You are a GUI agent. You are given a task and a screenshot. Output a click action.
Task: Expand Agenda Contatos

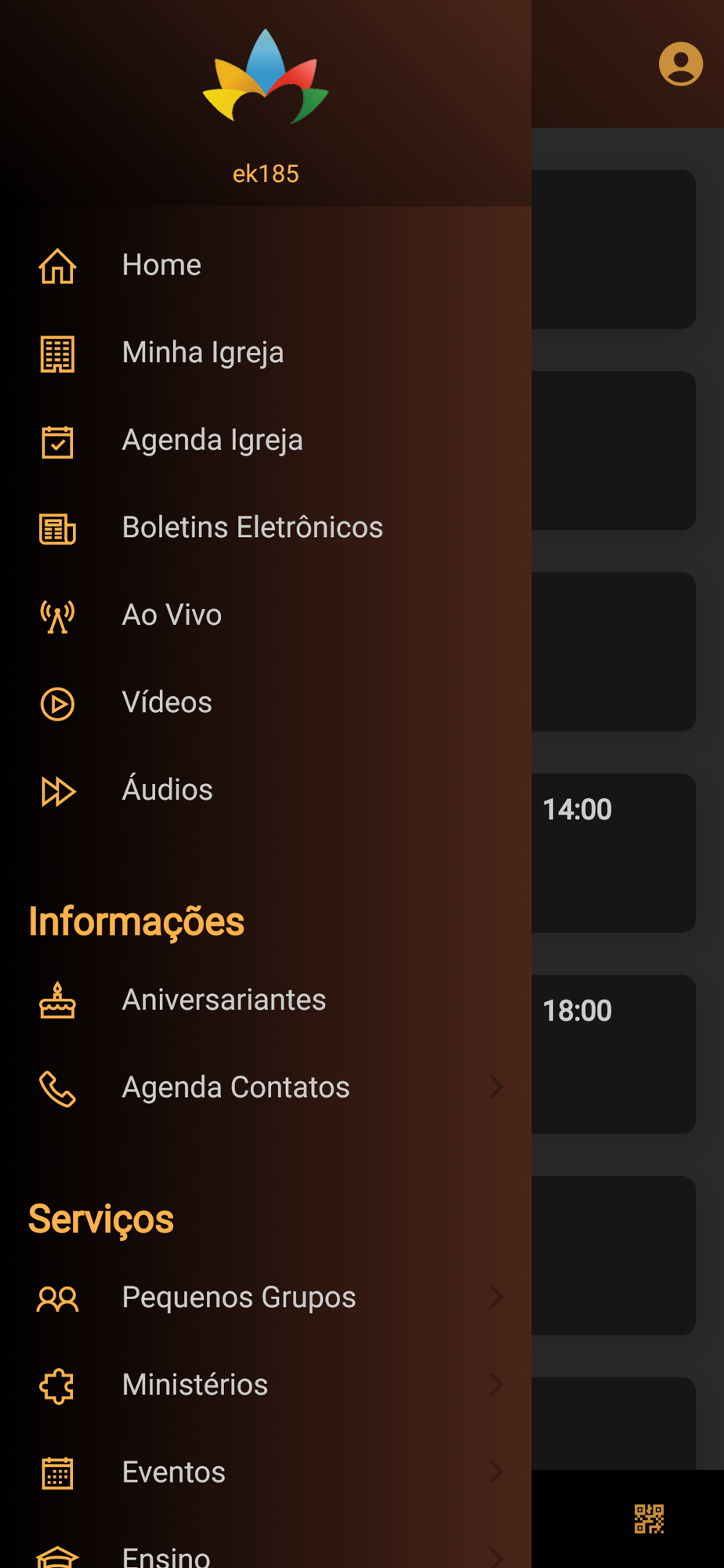pyautogui.click(x=266, y=1087)
